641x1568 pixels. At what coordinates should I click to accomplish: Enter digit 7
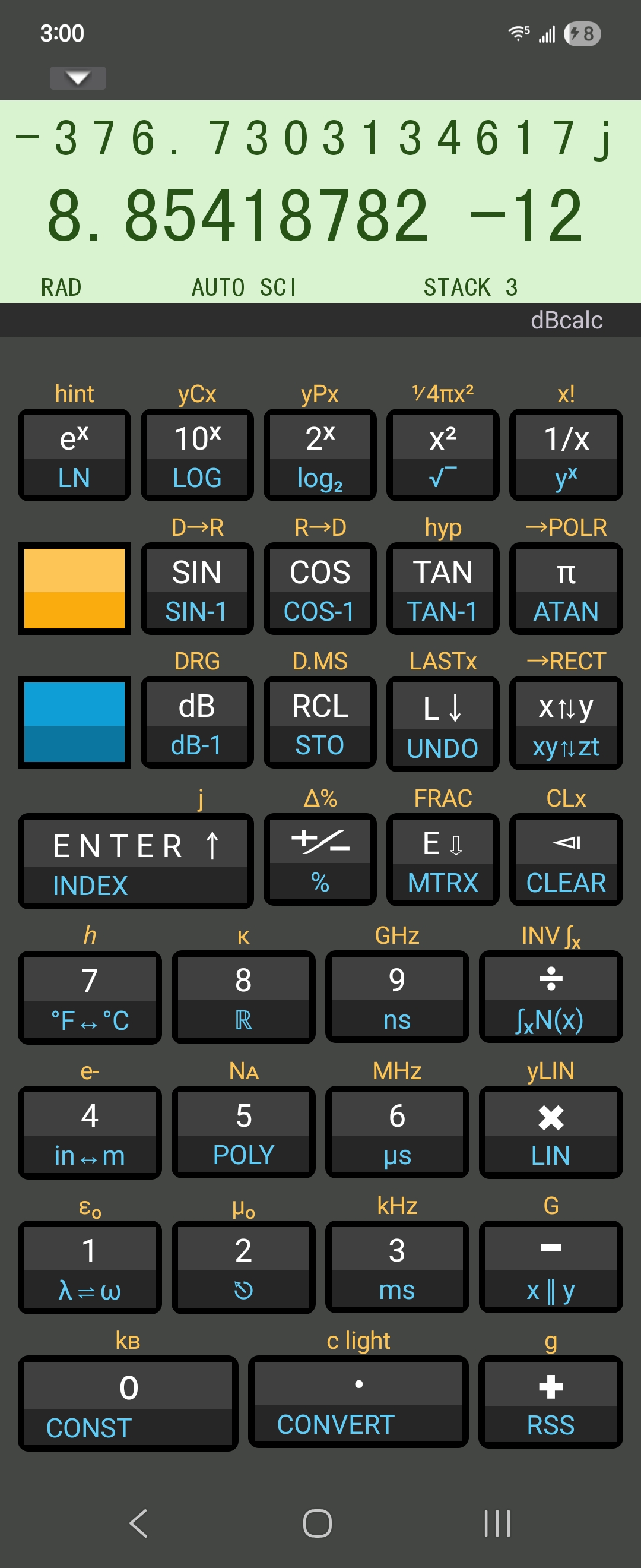pyautogui.click(x=90, y=997)
